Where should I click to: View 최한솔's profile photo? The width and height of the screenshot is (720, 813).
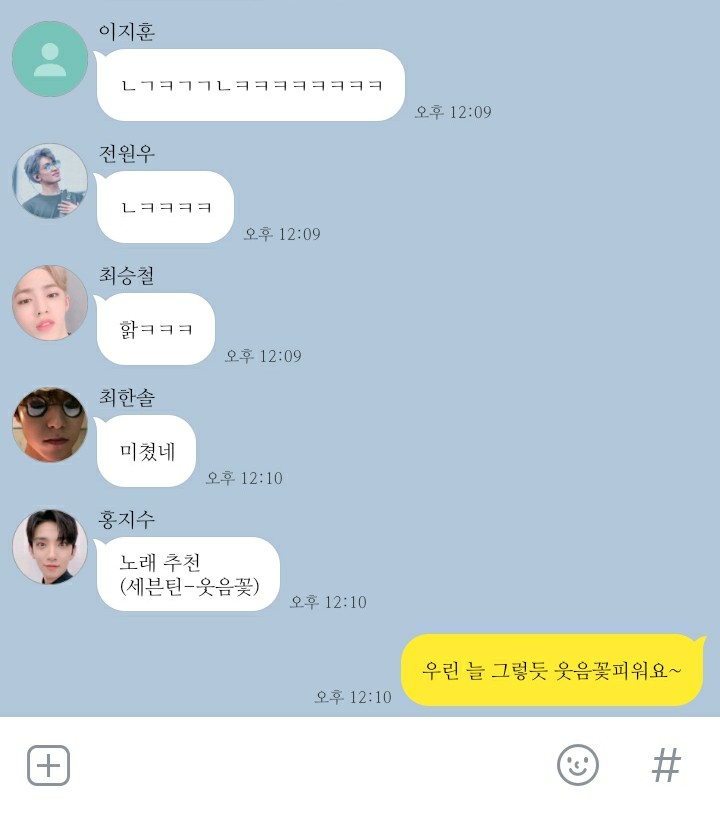click(x=50, y=425)
